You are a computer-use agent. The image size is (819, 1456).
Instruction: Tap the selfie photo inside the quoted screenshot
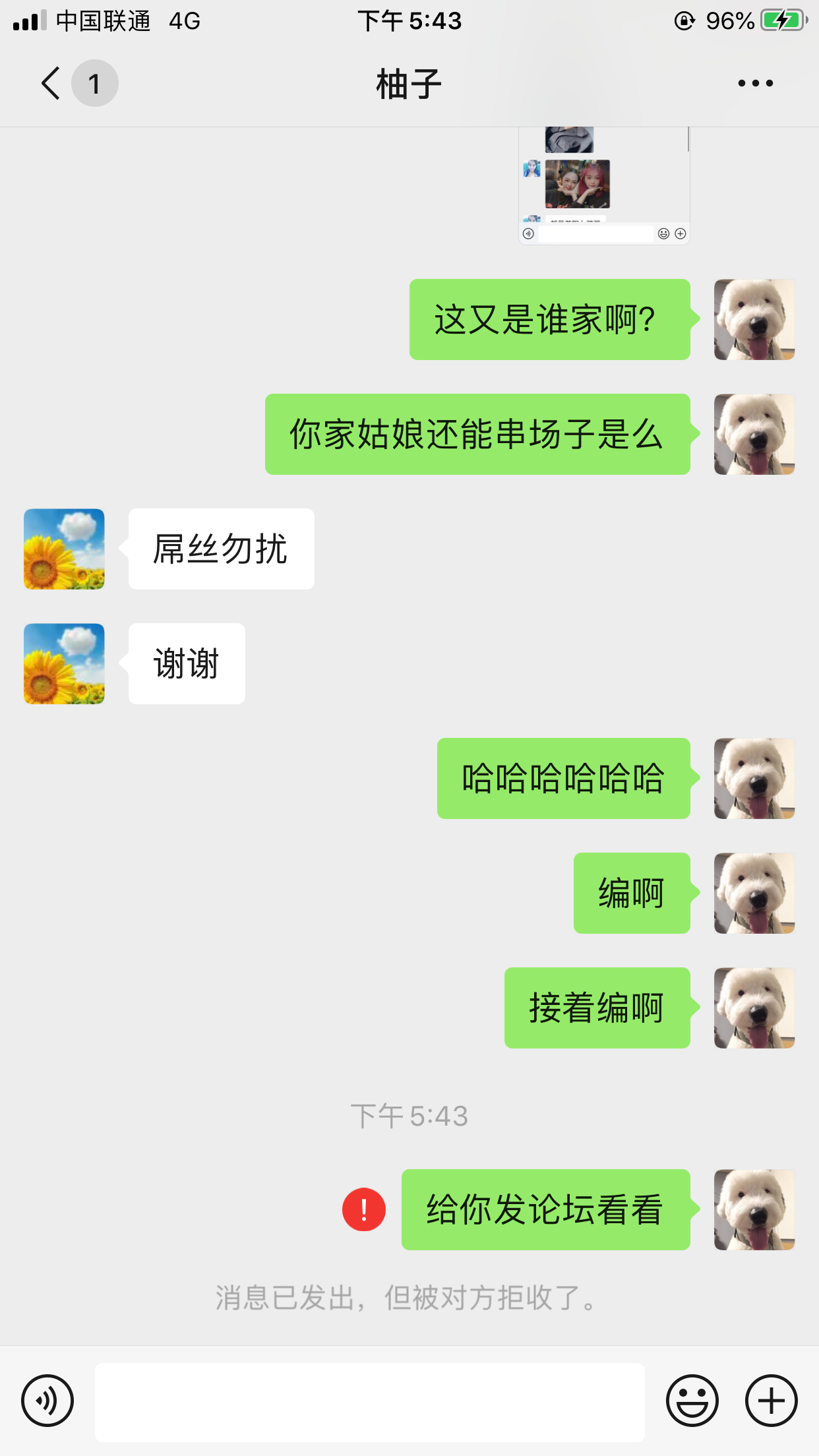(x=576, y=185)
